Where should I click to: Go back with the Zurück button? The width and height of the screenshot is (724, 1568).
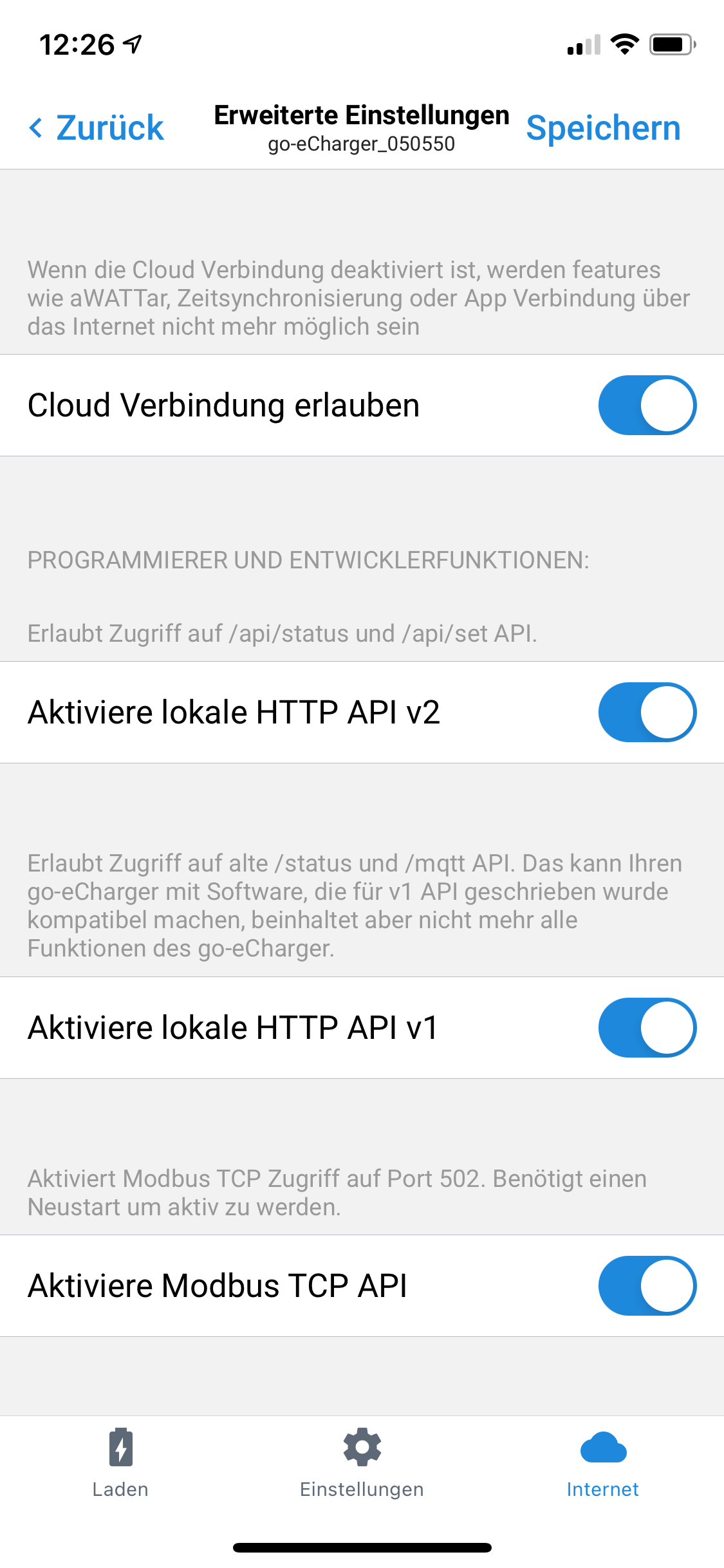click(x=97, y=127)
